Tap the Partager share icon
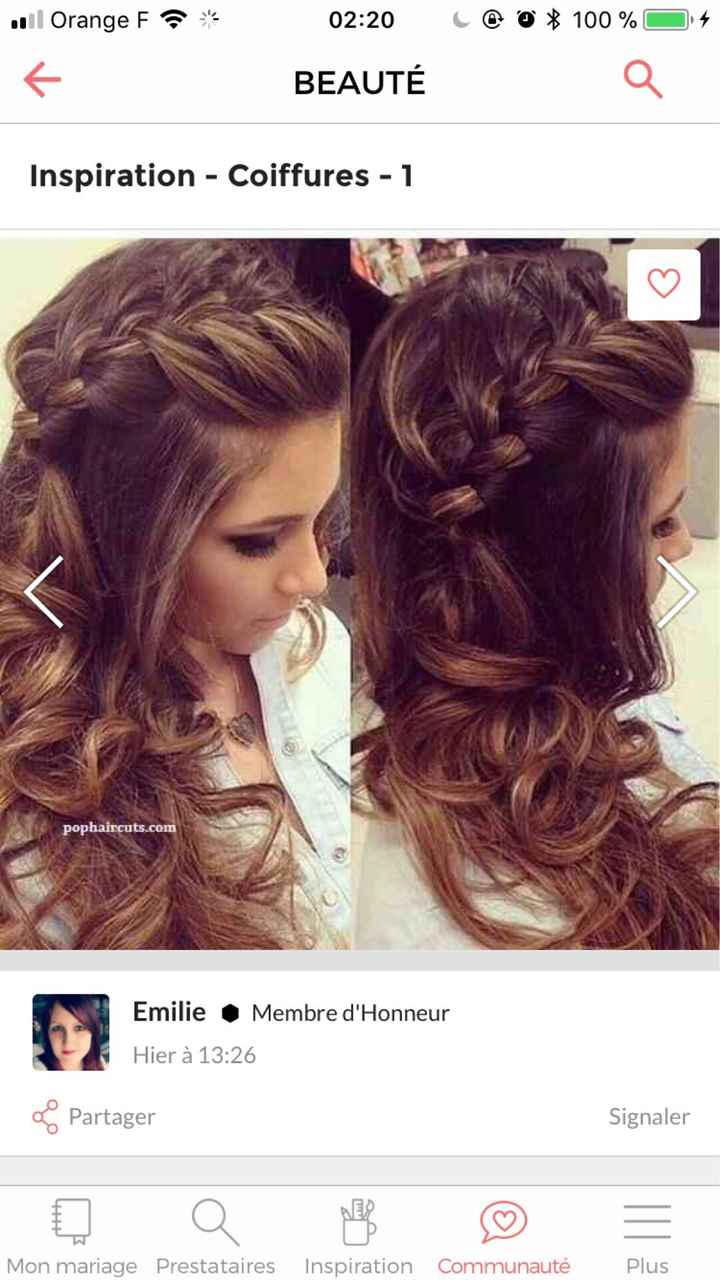720x1280 pixels. coord(44,1116)
